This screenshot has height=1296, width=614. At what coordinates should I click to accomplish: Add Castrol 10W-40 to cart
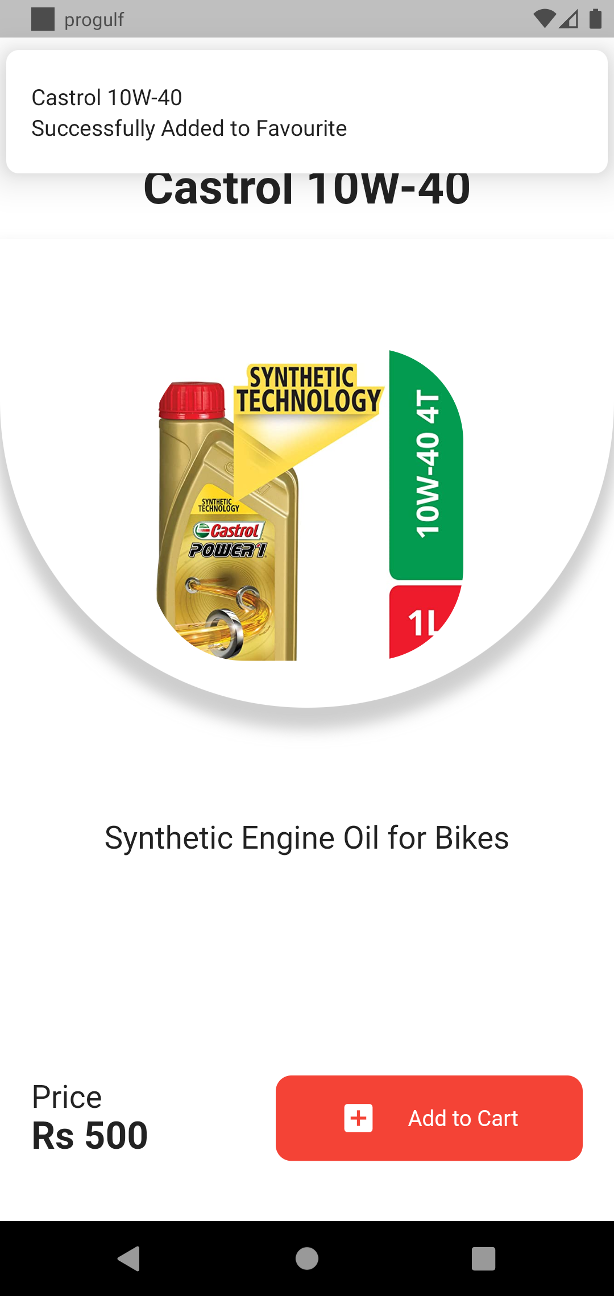(x=429, y=1118)
